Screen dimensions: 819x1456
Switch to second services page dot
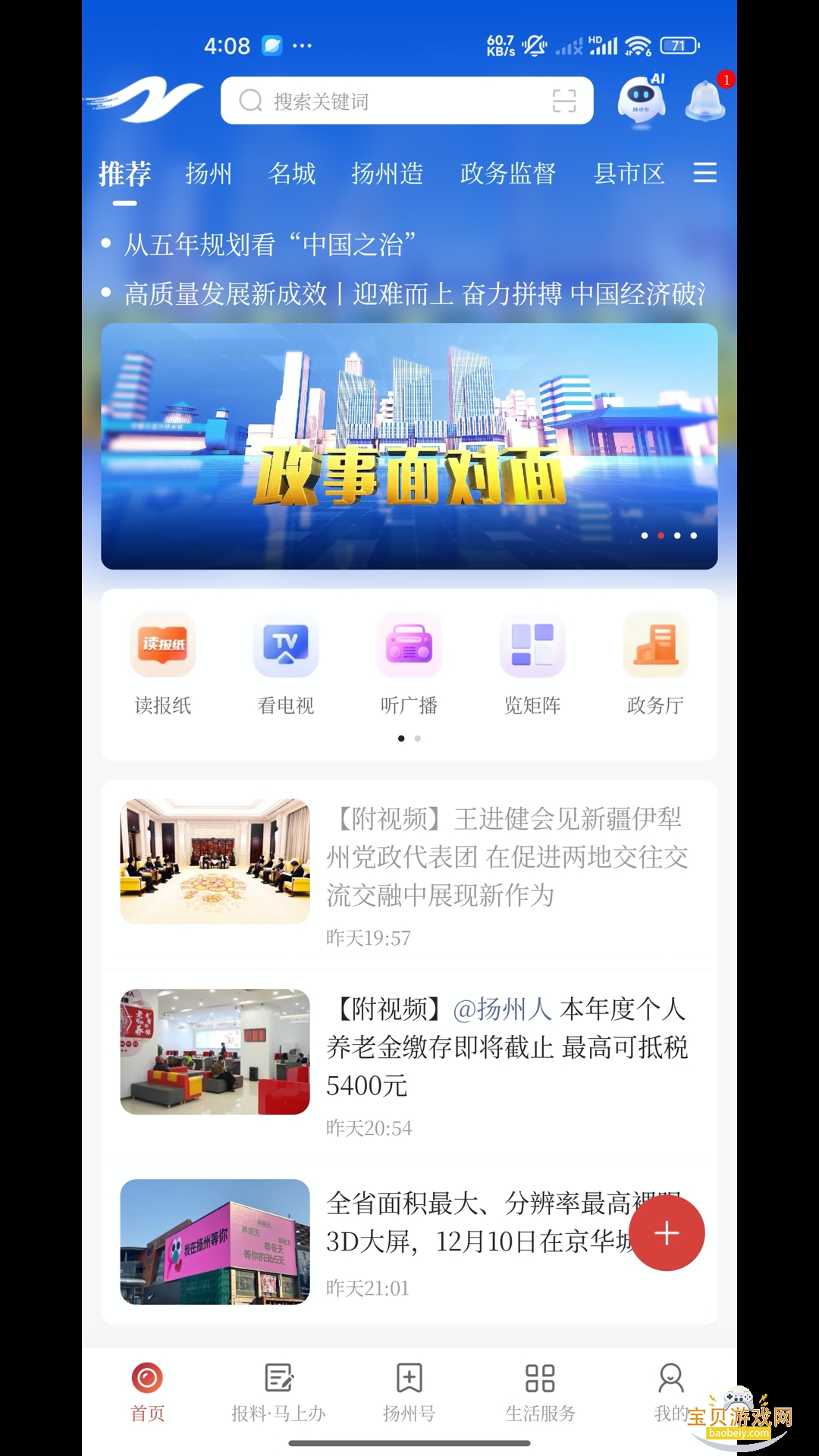coord(417,737)
